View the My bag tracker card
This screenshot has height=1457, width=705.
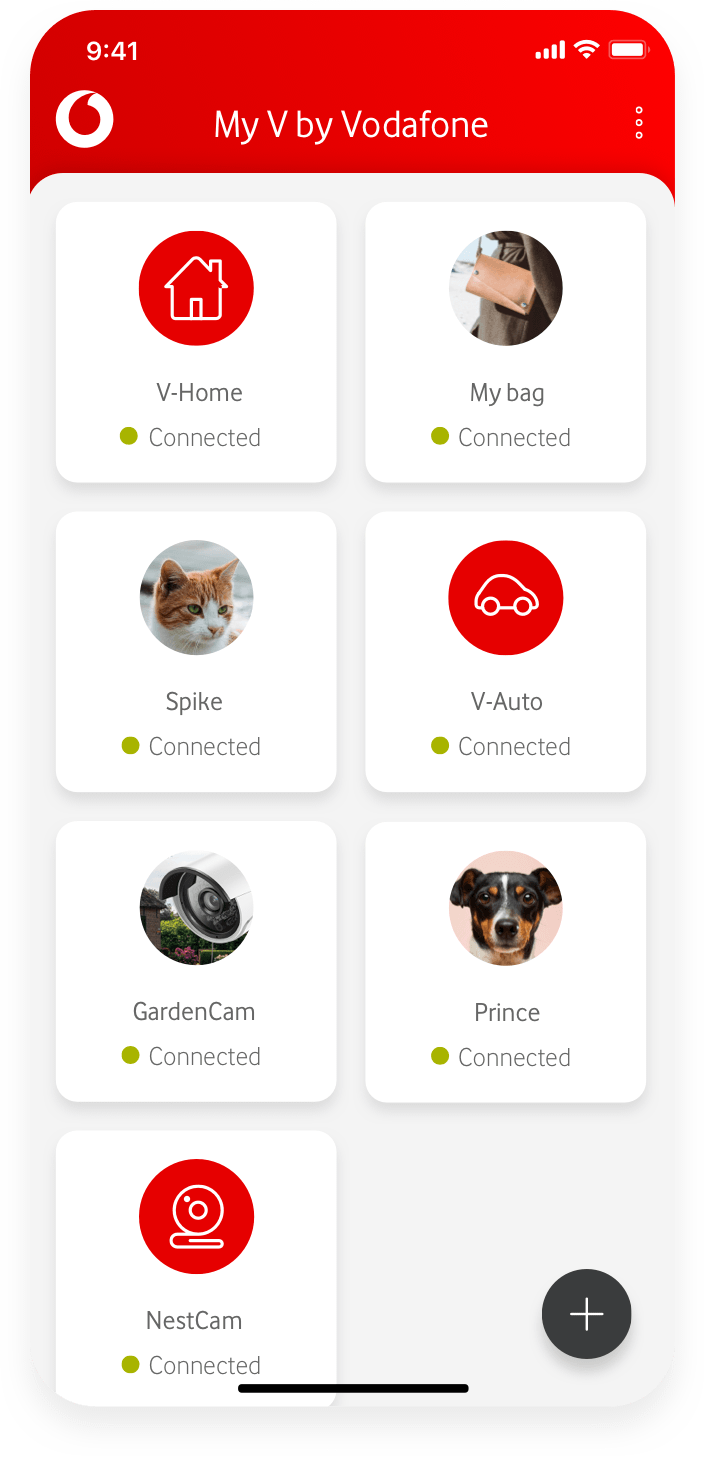[x=506, y=342]
